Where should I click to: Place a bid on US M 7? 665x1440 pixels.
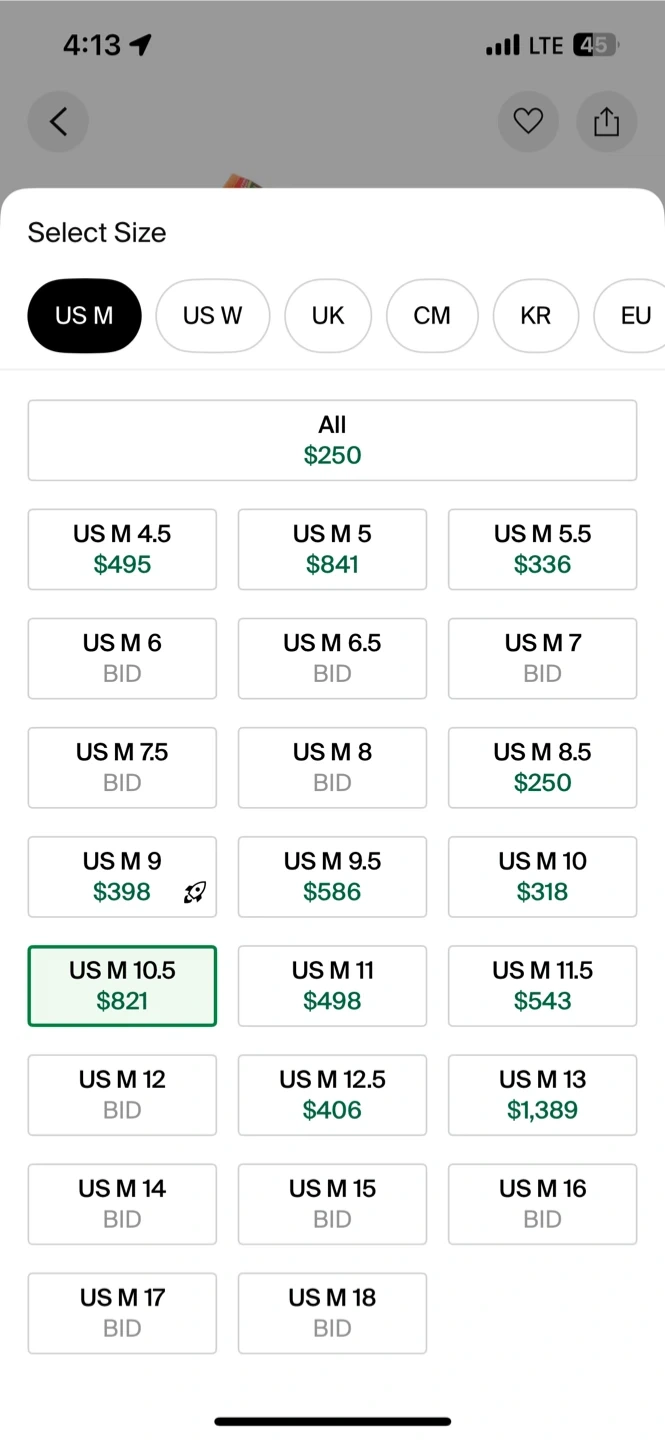point(542,658)
